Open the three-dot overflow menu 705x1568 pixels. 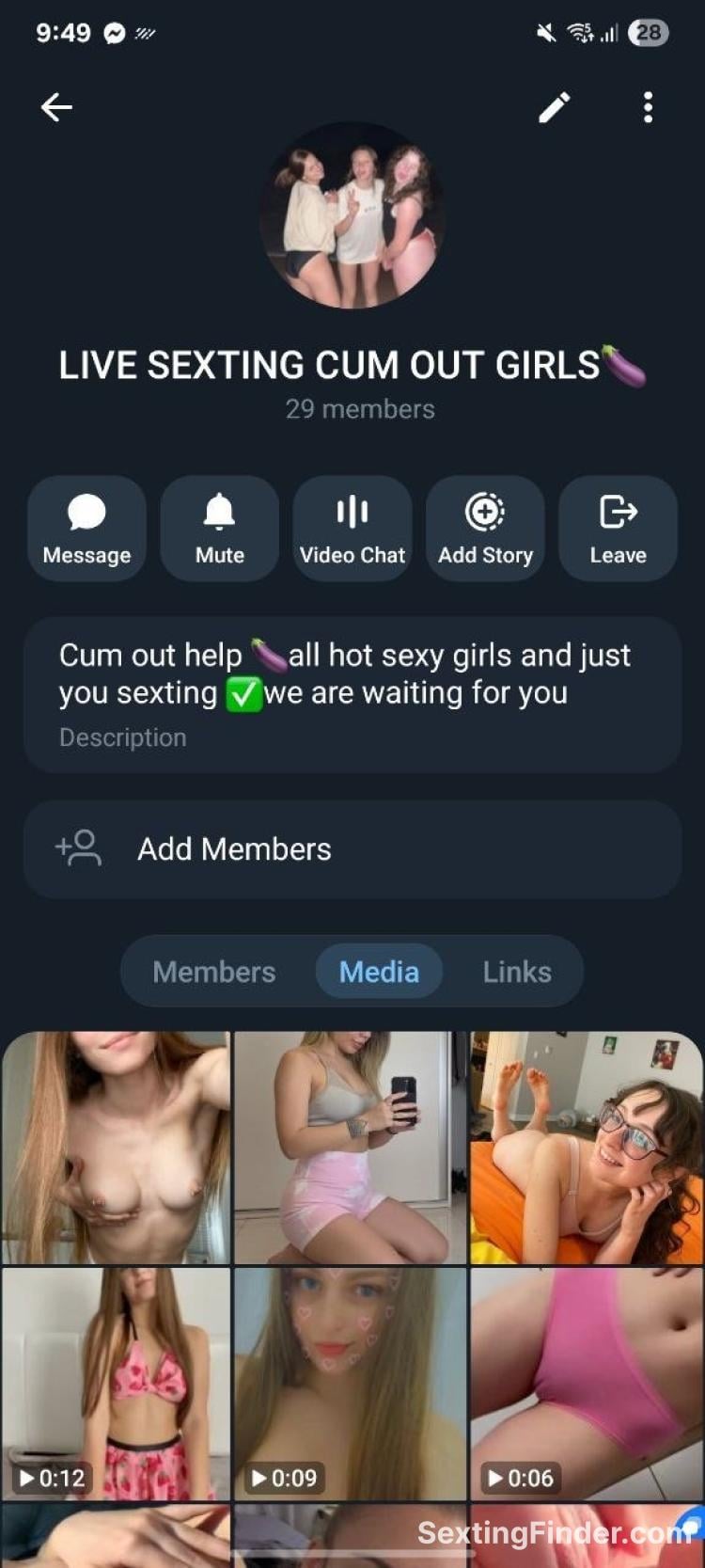pyautogui.click(x=648, y=107)
